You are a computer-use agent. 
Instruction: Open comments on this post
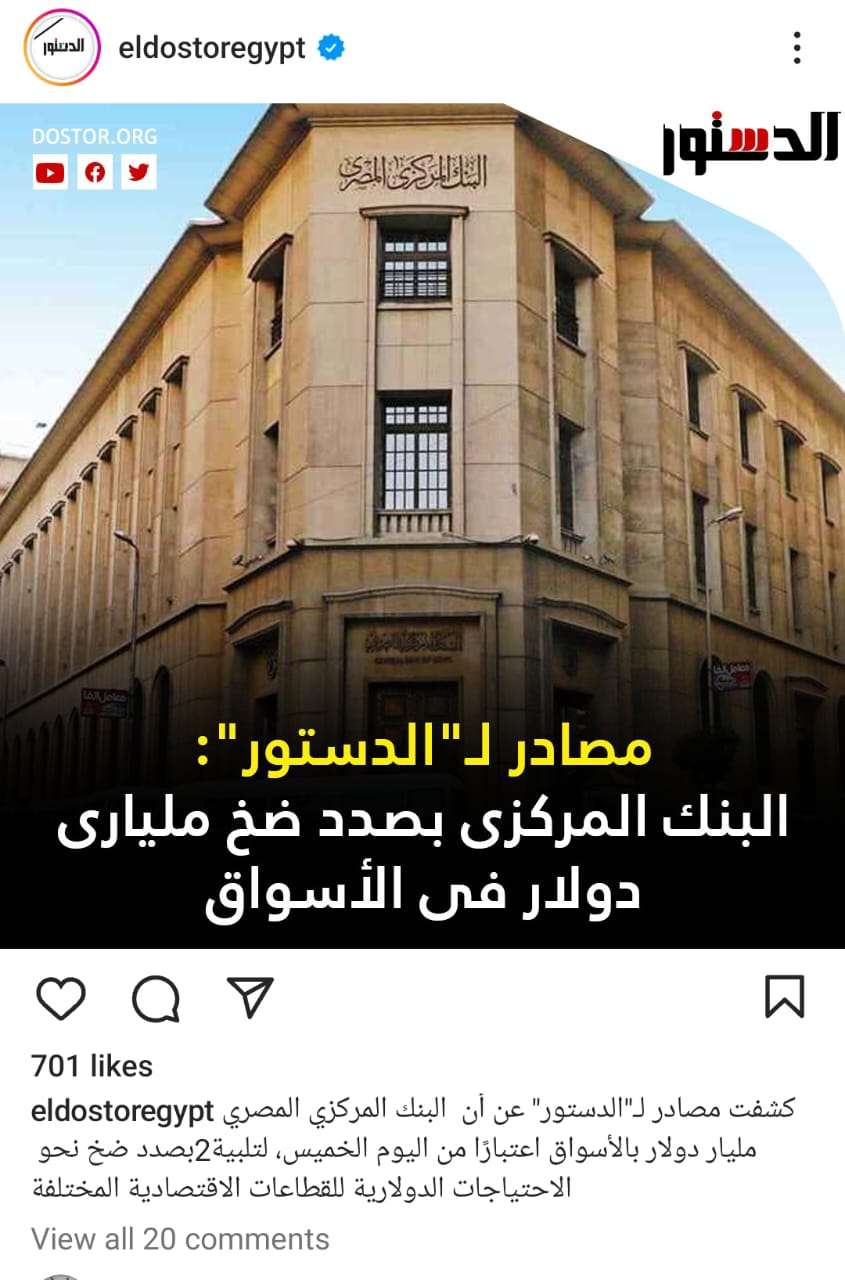tap(156, 998)
